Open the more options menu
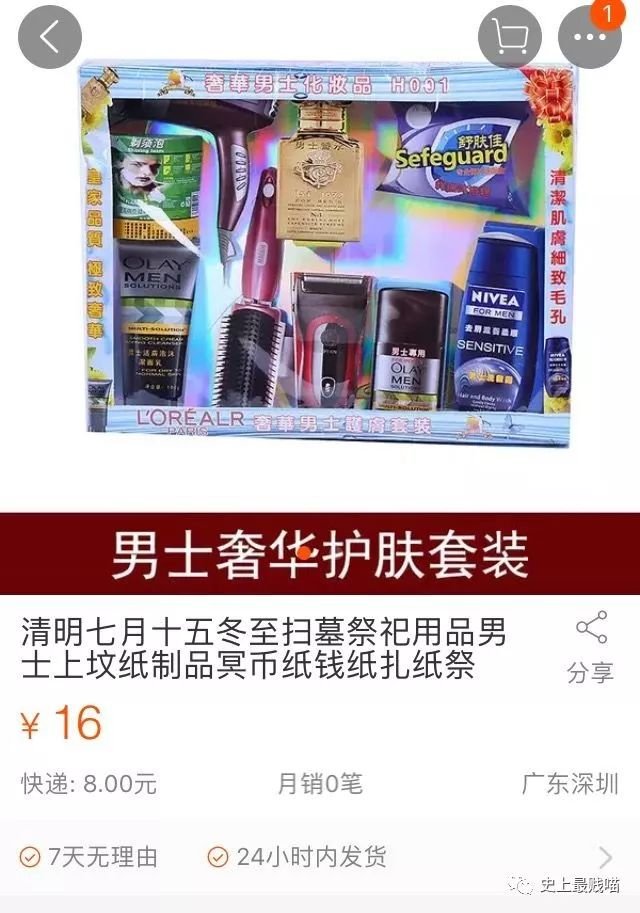Viewport: 640px width, 913px height. tap(589, 38)
